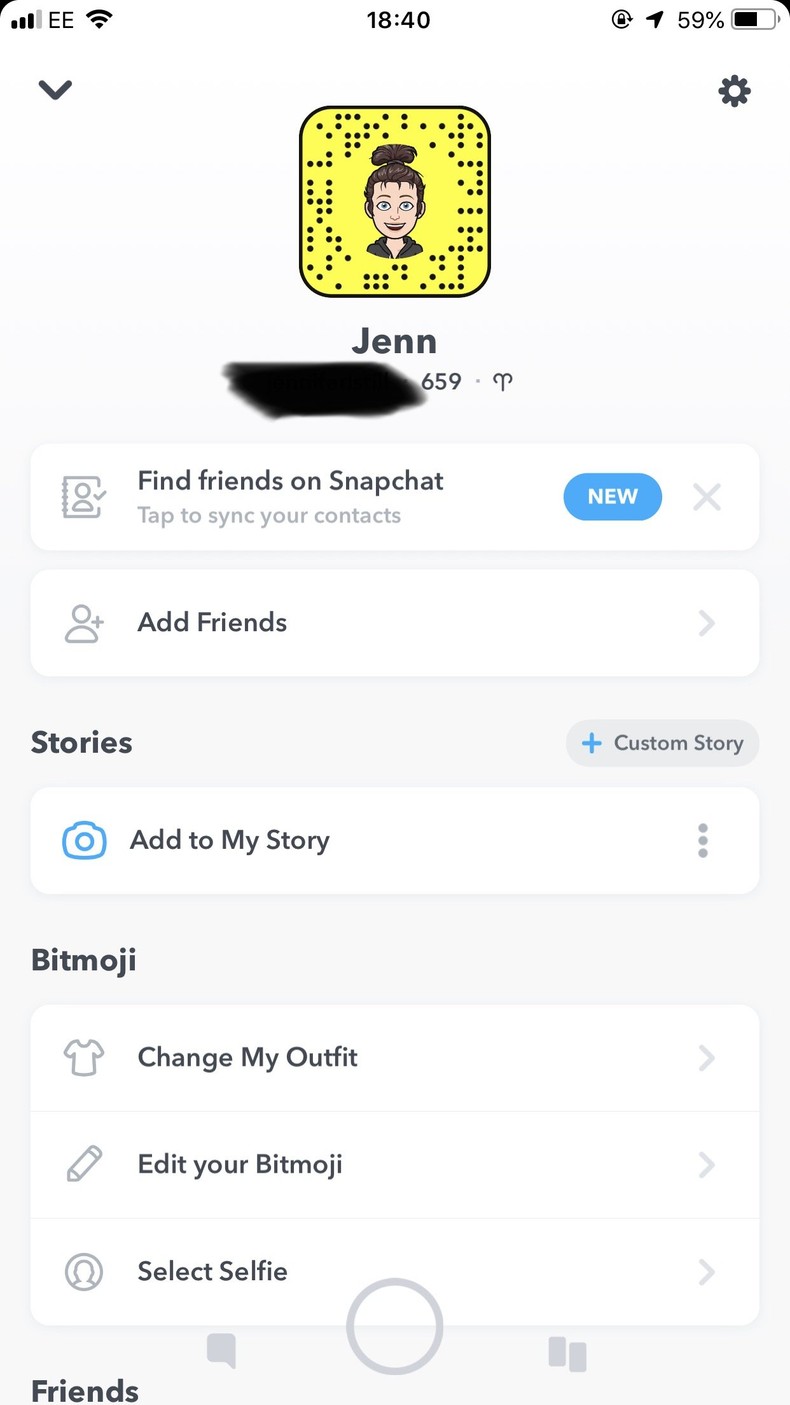Open the Add Friends row

[x=394, y=623]
